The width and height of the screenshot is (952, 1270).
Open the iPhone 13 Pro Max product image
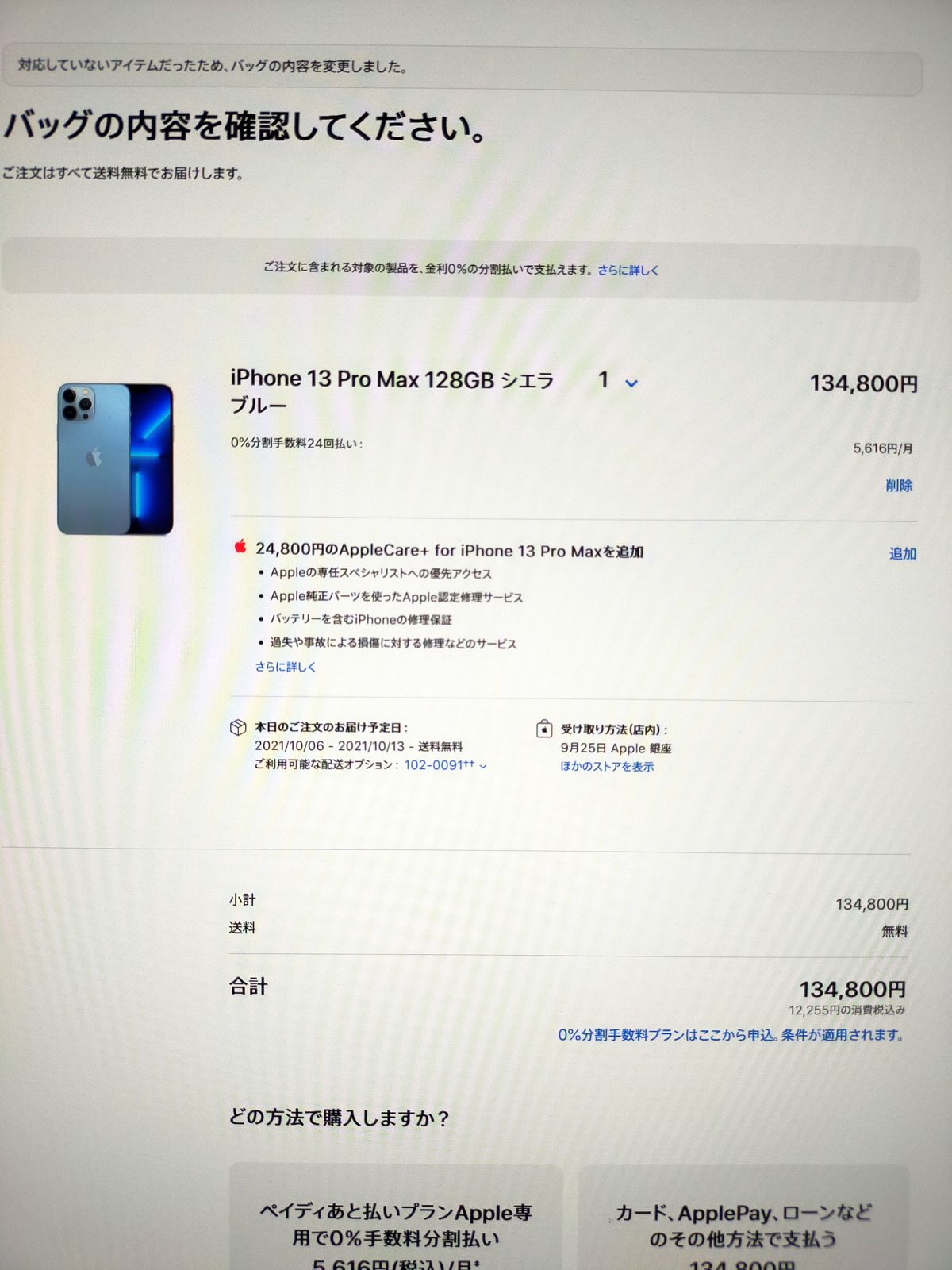pyautogui.click(x=115, y=459)
